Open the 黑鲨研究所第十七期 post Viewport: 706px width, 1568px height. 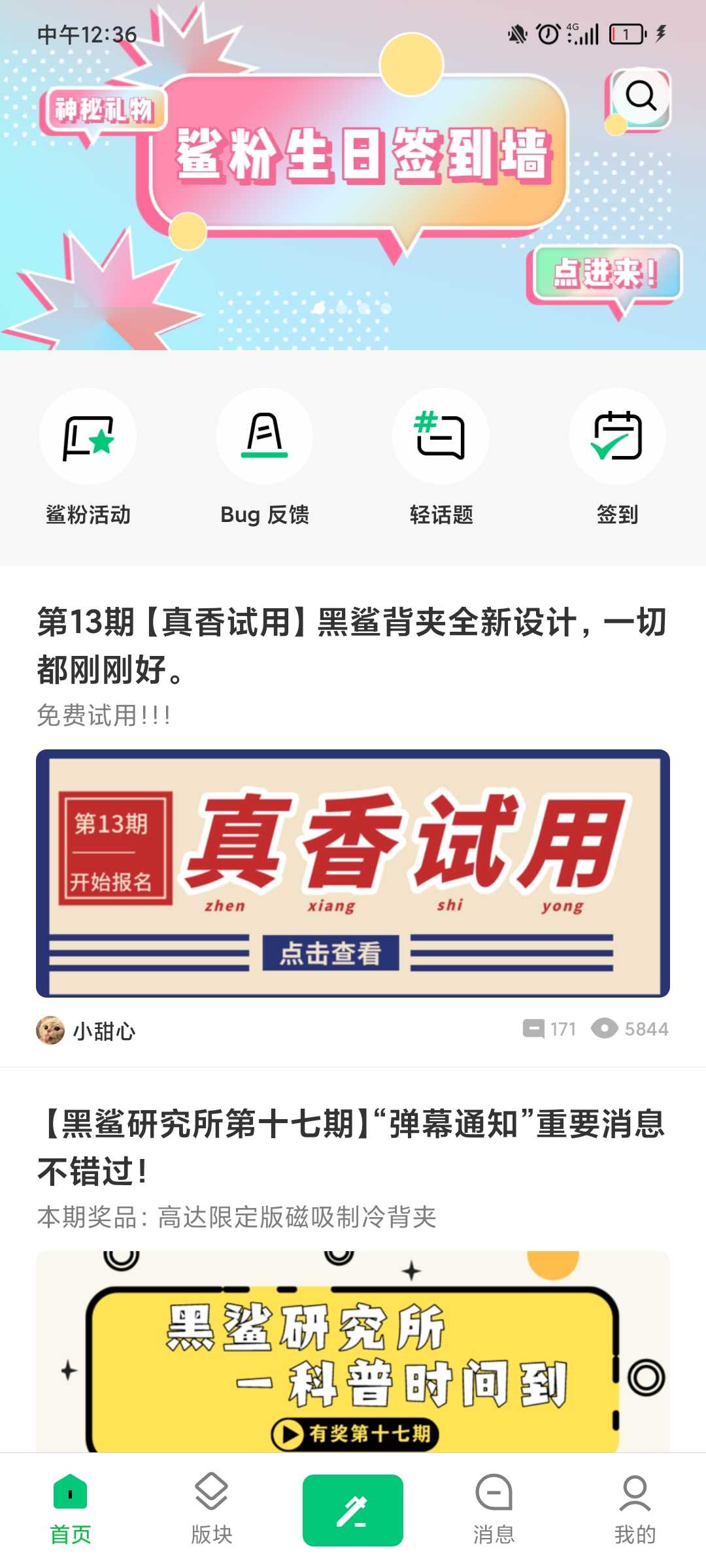pos(353,1147)
